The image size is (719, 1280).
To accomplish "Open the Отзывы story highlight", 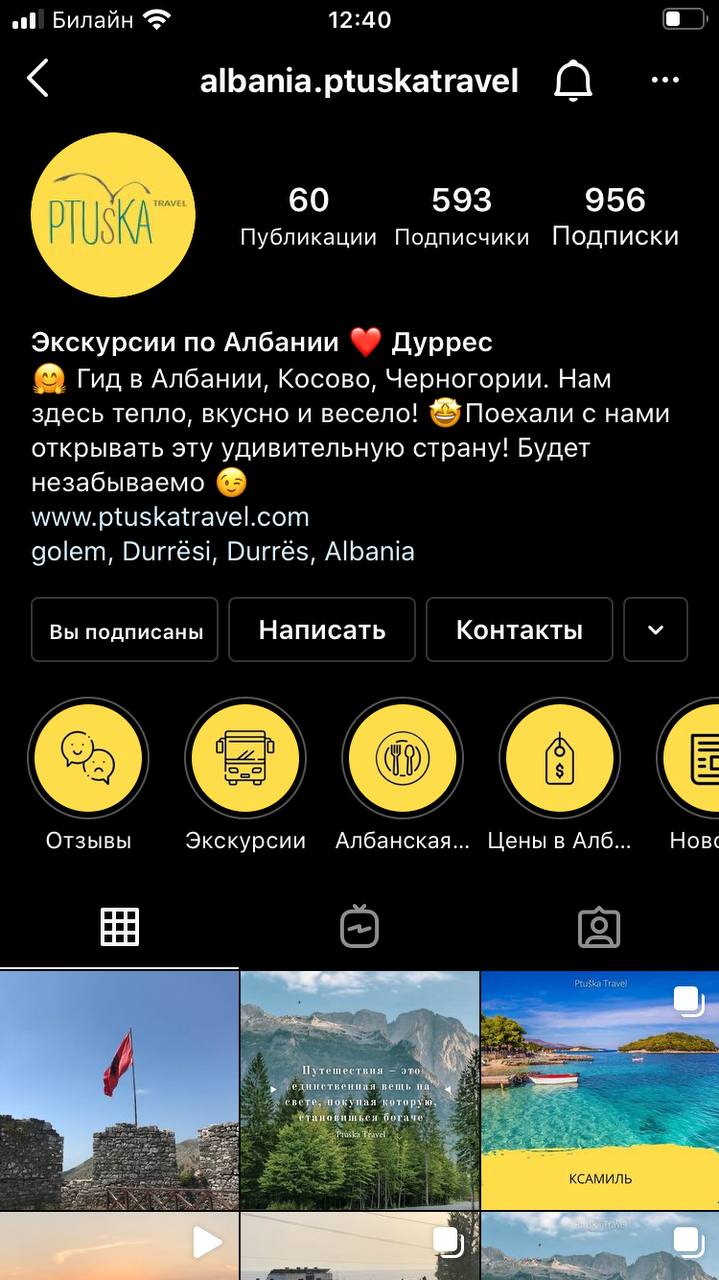I will click(88, 759).
